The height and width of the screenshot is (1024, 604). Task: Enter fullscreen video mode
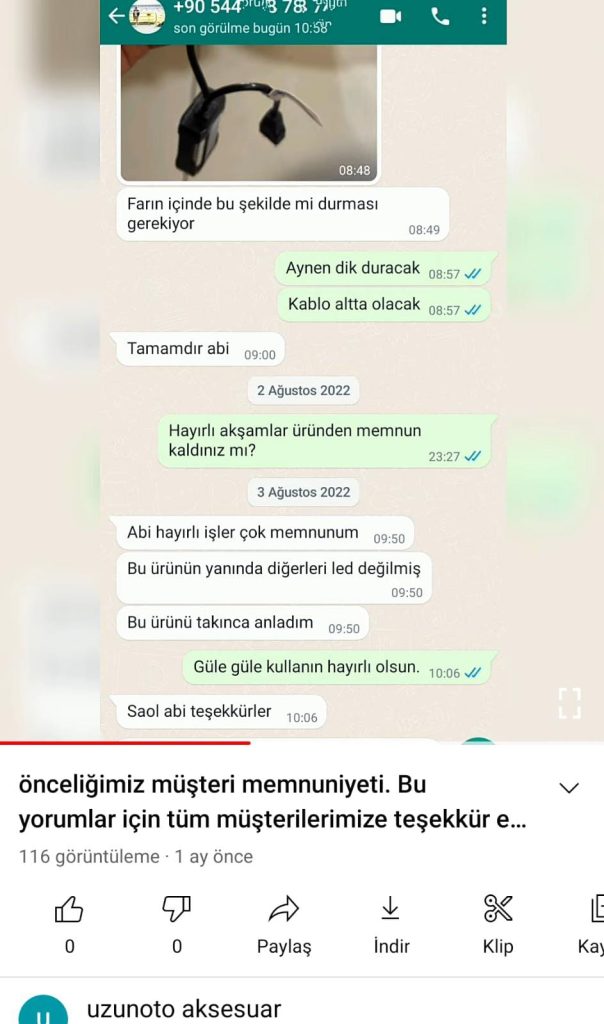coord(569,703)
